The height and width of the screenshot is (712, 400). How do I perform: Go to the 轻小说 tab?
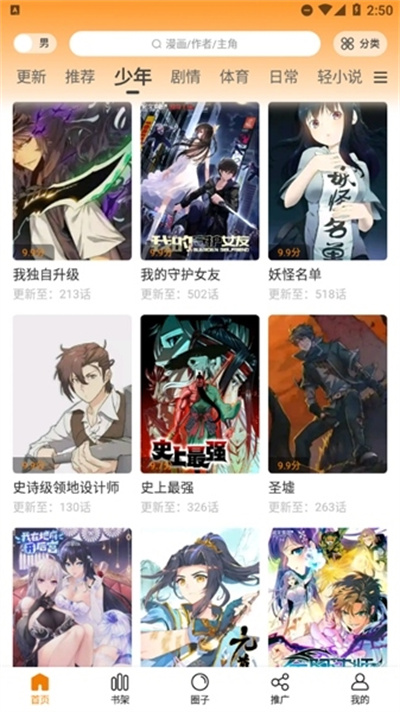click(340, 77)
